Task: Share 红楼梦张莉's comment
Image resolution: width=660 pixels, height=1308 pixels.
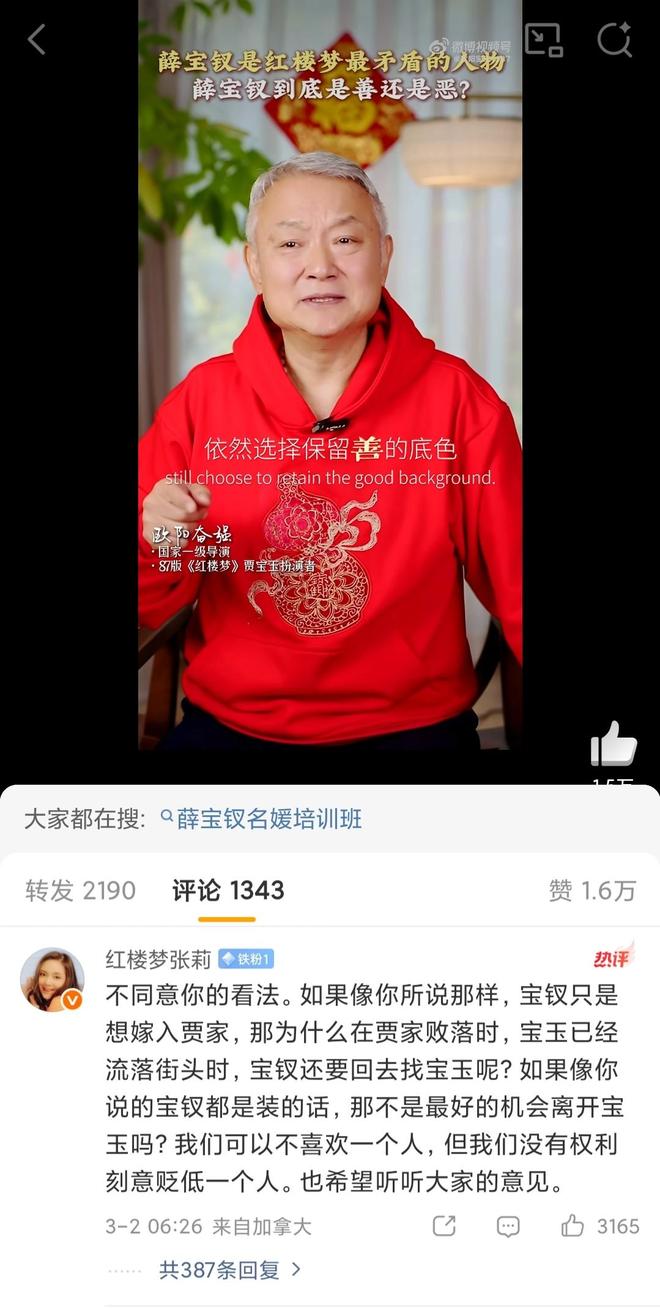Action: coord(444,1226)
